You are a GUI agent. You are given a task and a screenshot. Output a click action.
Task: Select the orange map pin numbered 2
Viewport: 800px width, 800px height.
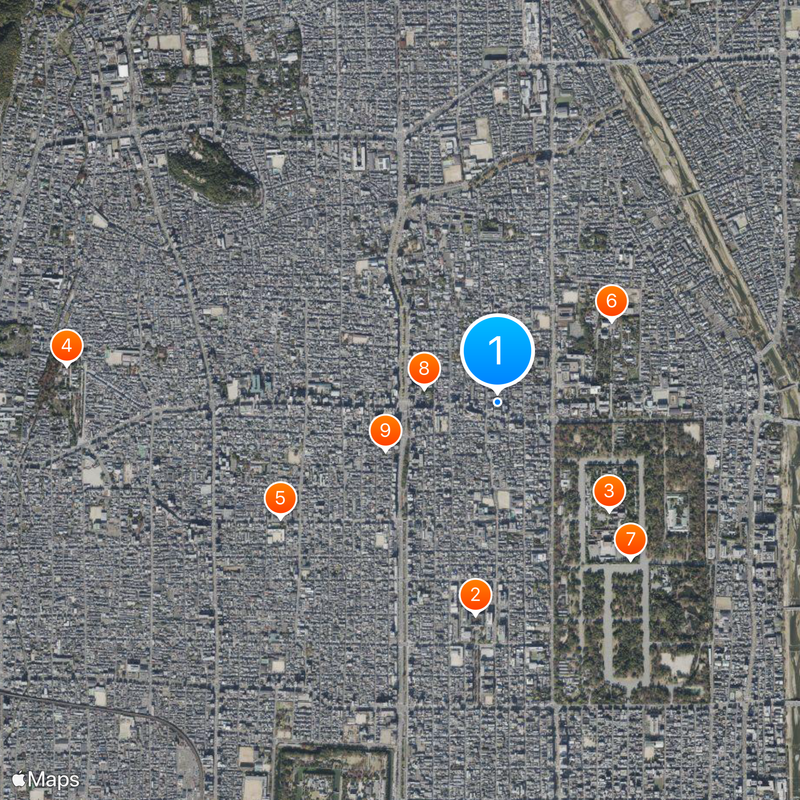pyautogui.click(x=475, y=596)
